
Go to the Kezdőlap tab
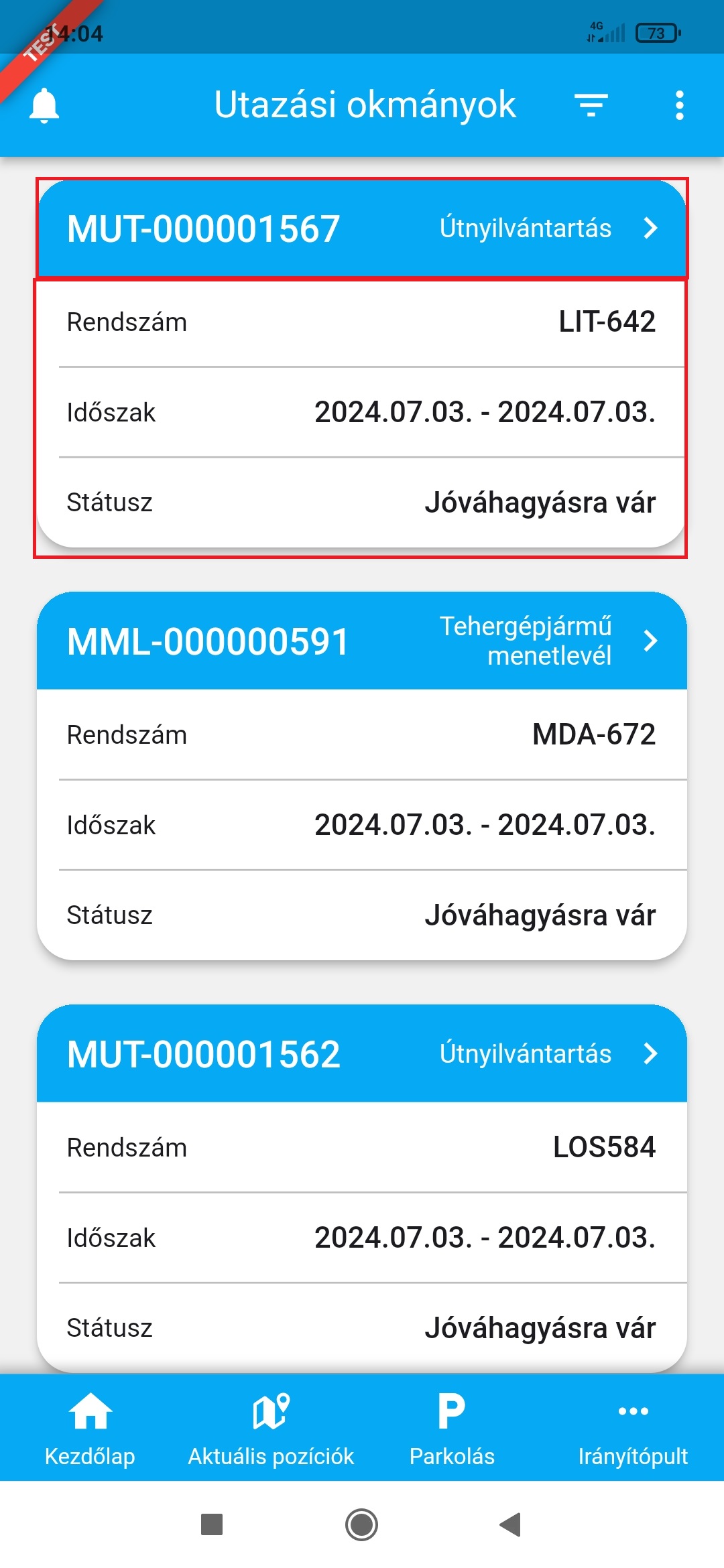tap(90, 1427)
